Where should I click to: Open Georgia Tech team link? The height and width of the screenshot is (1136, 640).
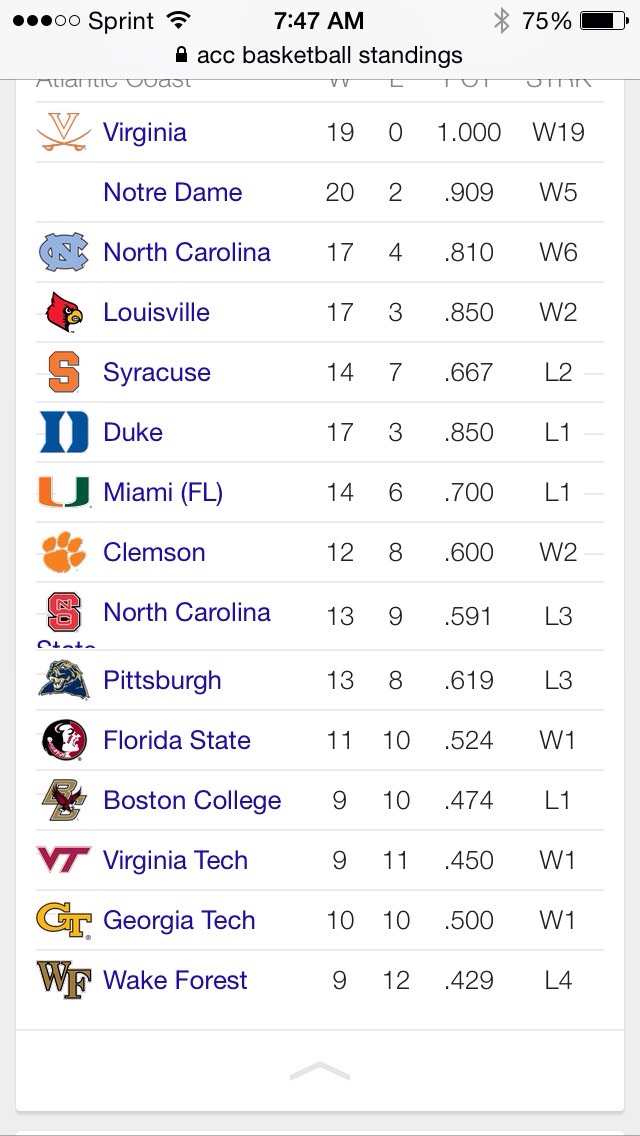coord(179,921)
